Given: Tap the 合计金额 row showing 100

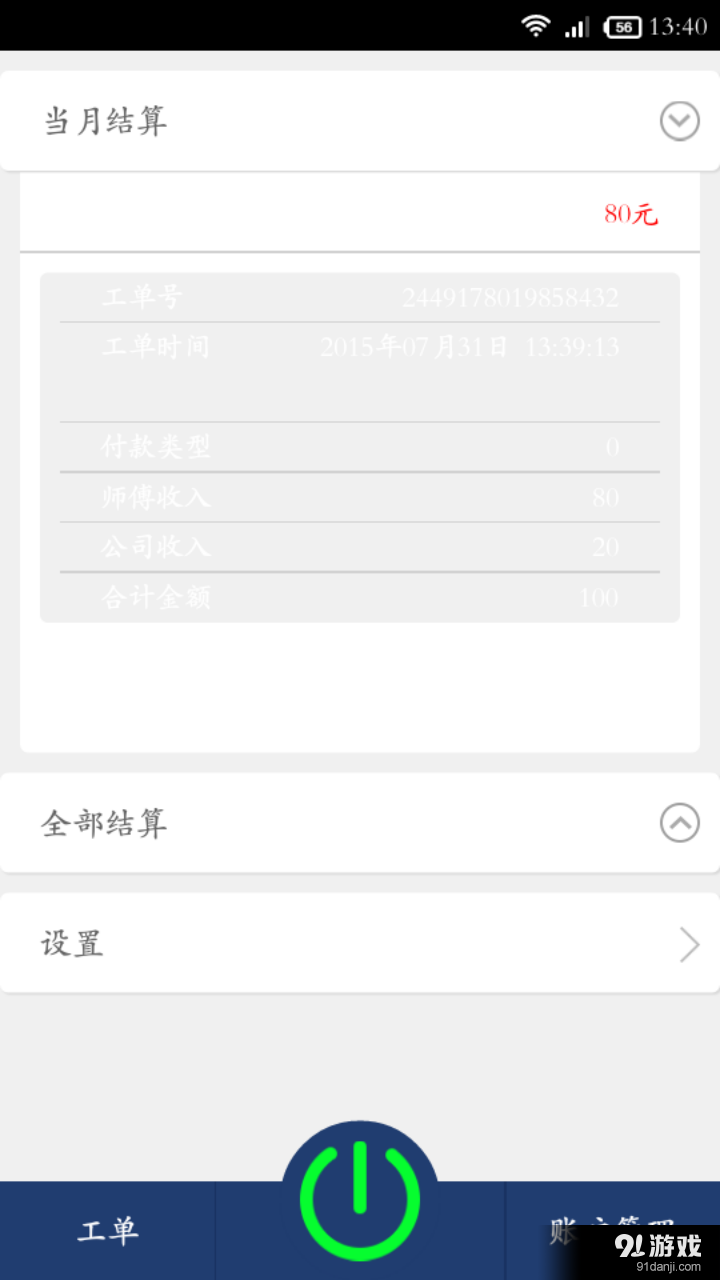Looking at the screenshot, I should point(360,597).
